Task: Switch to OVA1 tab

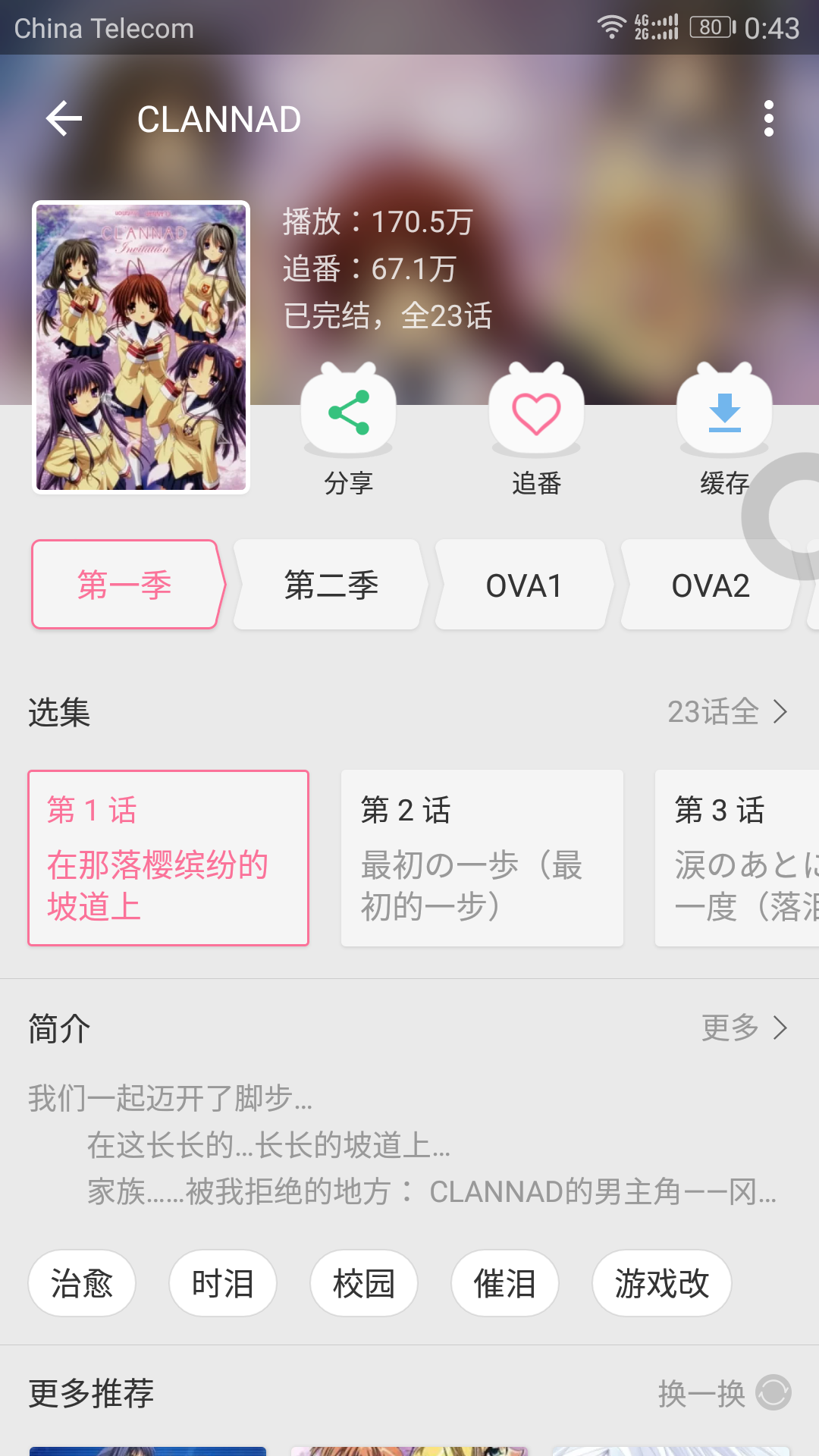Action: pos(523,585)
